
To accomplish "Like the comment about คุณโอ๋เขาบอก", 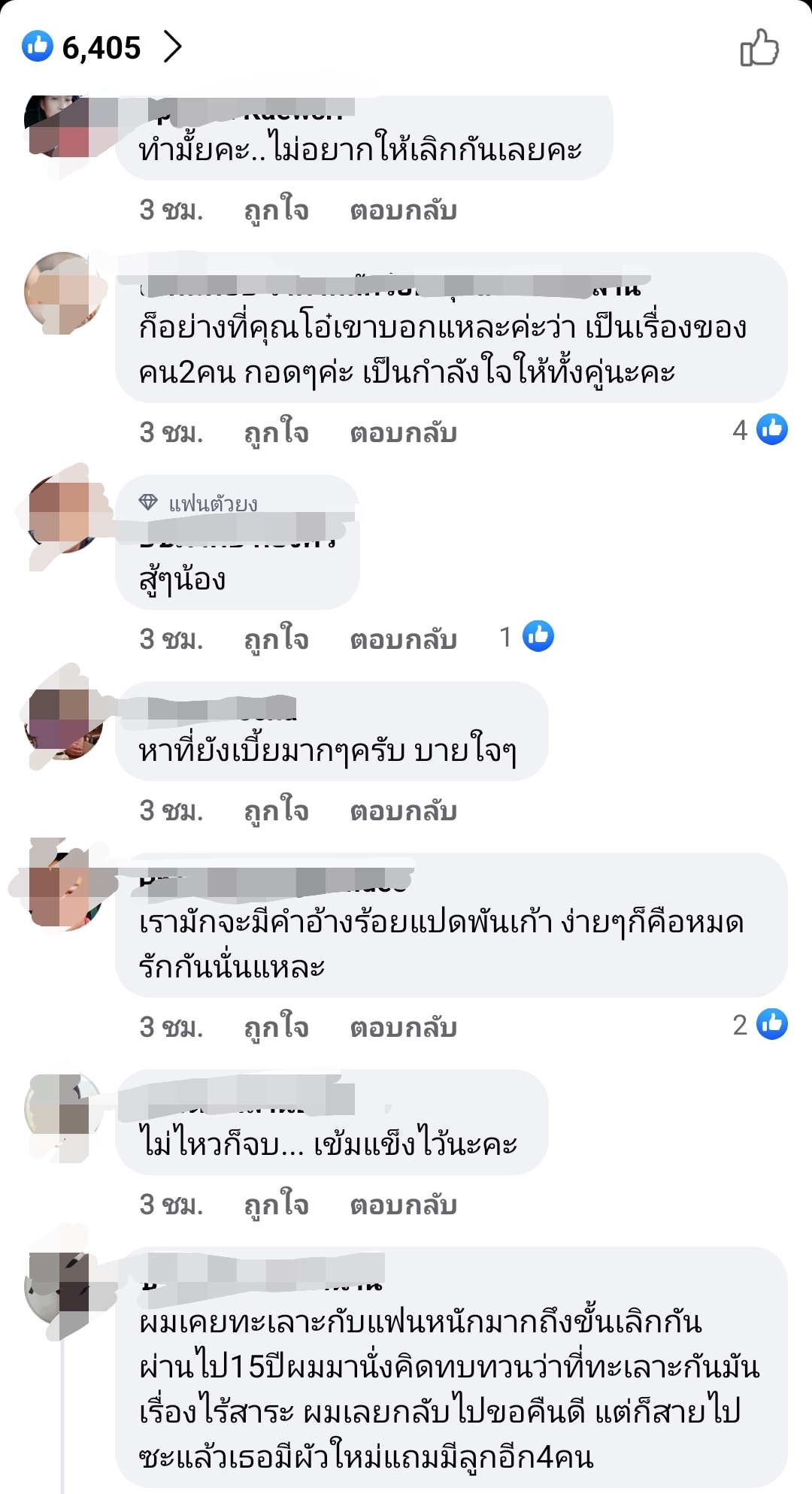I will coord(276,432).
